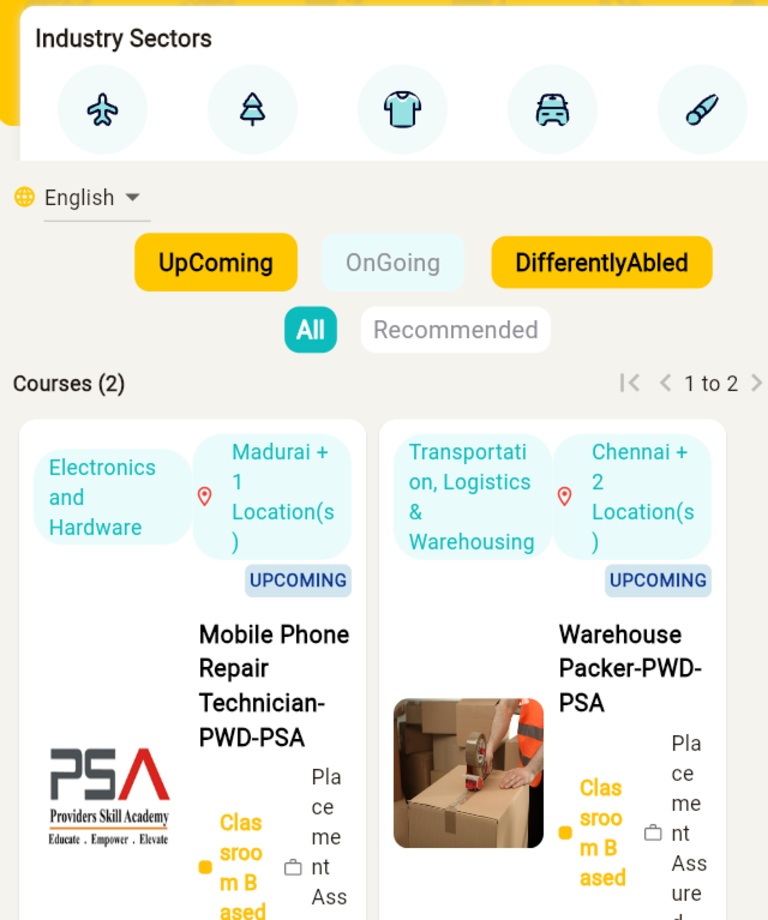The height and width of the screenshot is (920, 768).
Task: Select the paintbrush sector icon
Action: [701, 110]
